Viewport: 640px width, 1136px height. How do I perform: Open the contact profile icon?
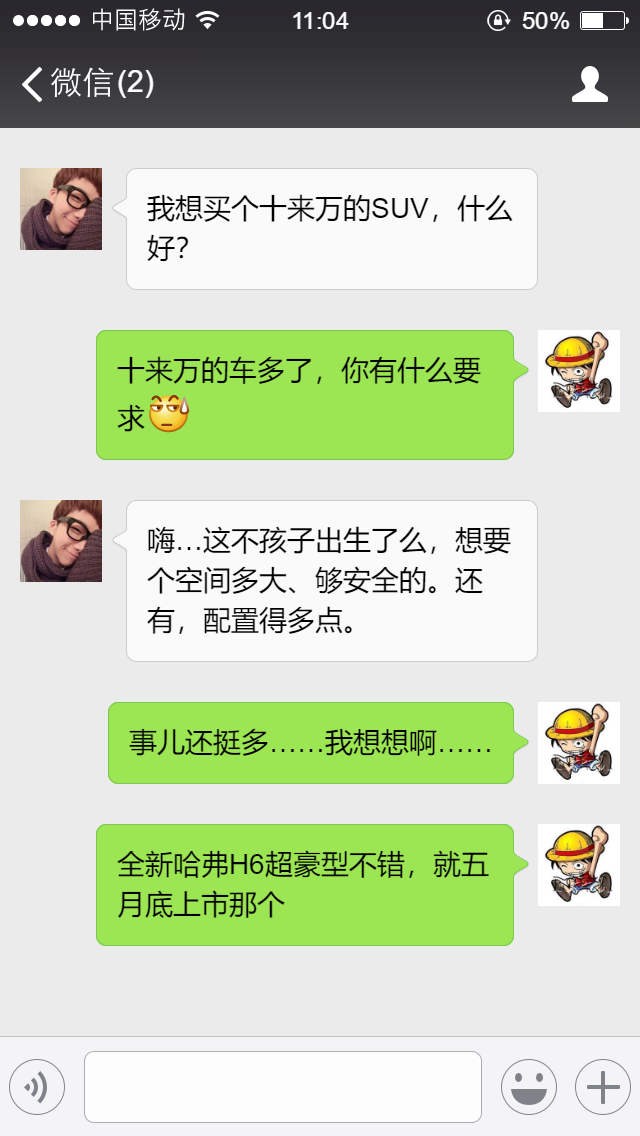point(590,85)
